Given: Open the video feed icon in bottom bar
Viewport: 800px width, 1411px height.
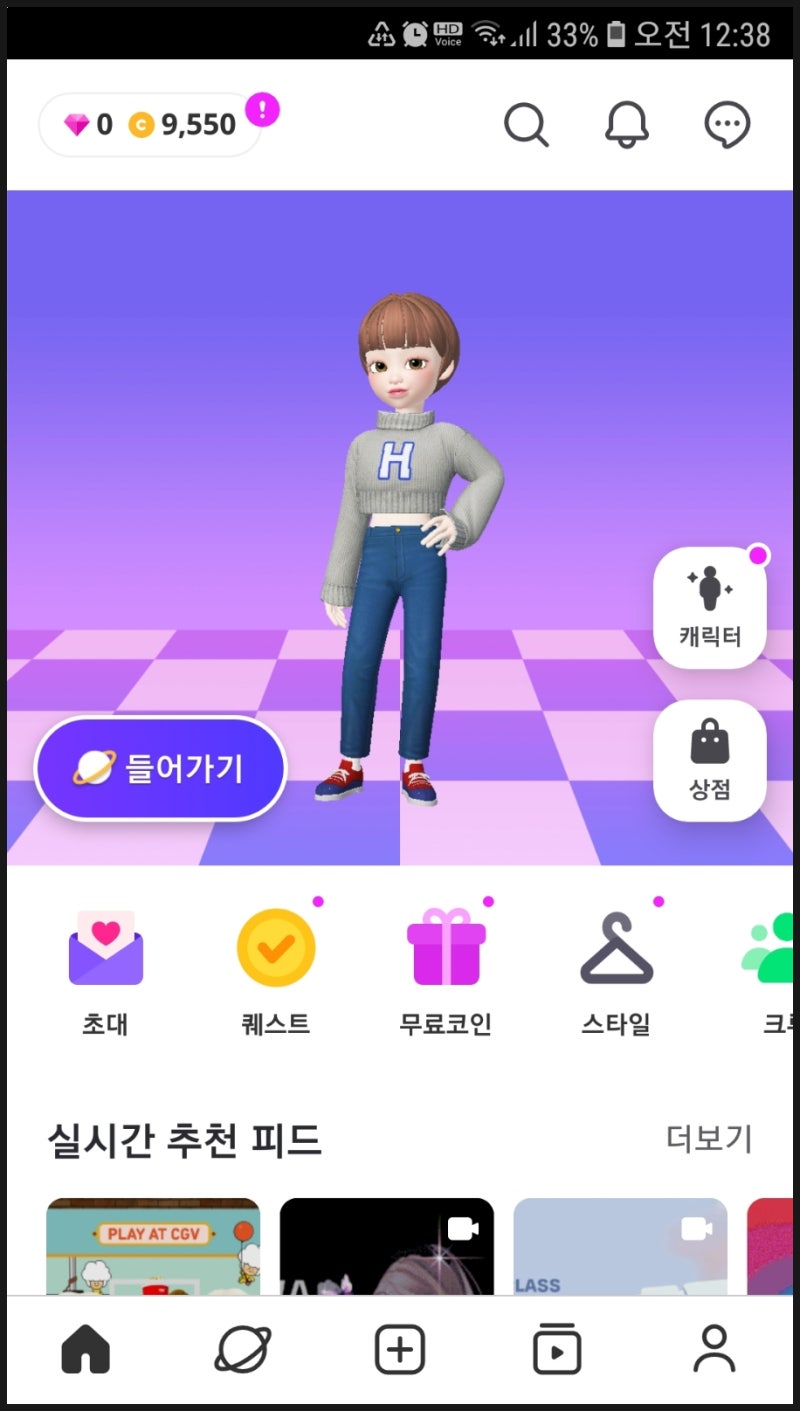Looking at the screenshot, I should 556,1348.
